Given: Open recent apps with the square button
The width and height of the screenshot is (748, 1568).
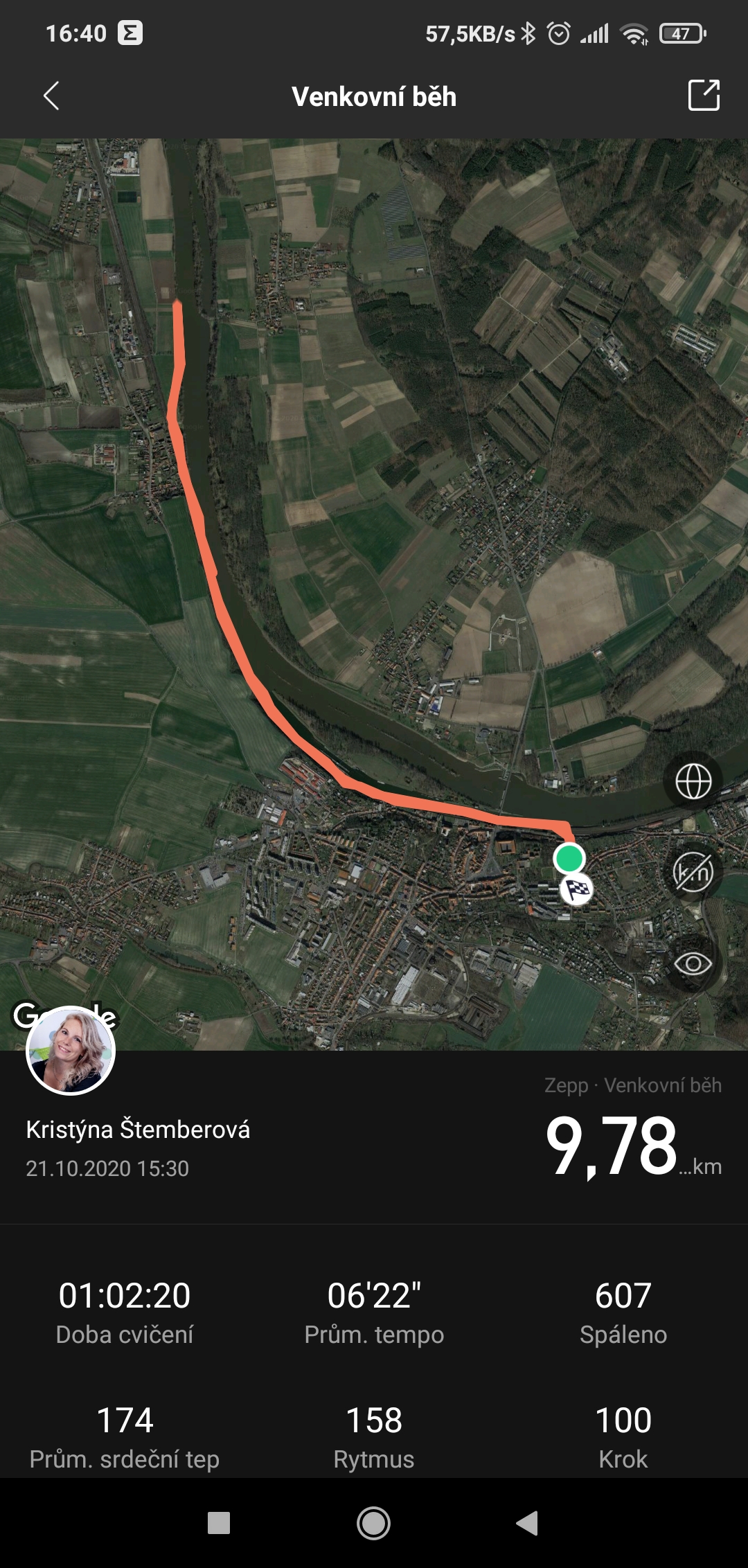Looking at the screenshot, I should coord(219,1523).
